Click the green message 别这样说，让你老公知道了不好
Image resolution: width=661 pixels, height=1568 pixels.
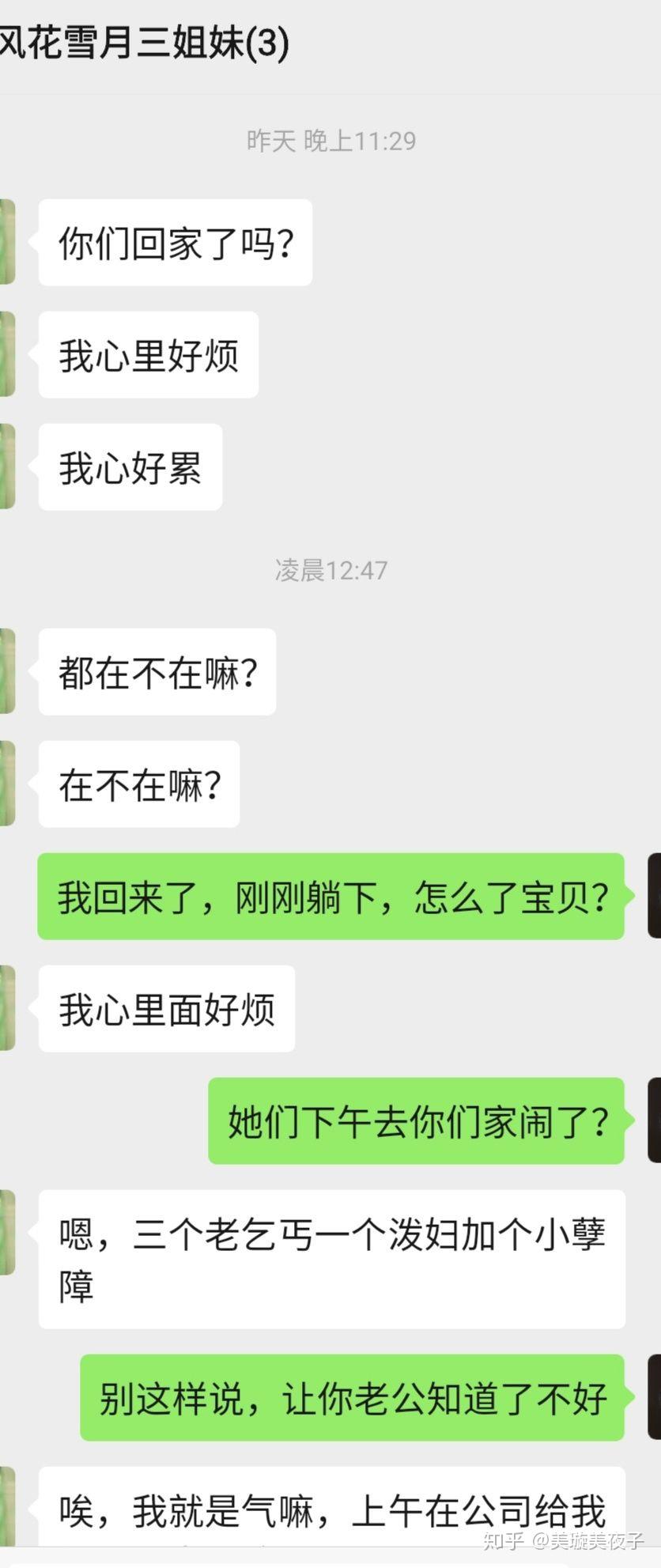pyautogui.click(x=351, y=1399)
